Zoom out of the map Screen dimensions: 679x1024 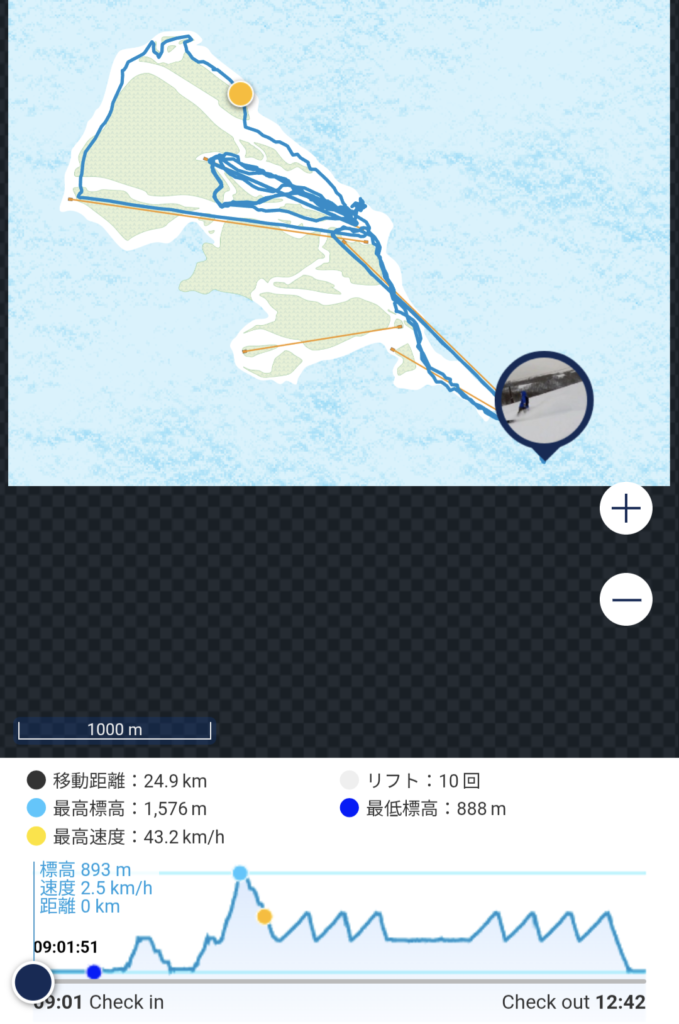(x=626, y=600)
